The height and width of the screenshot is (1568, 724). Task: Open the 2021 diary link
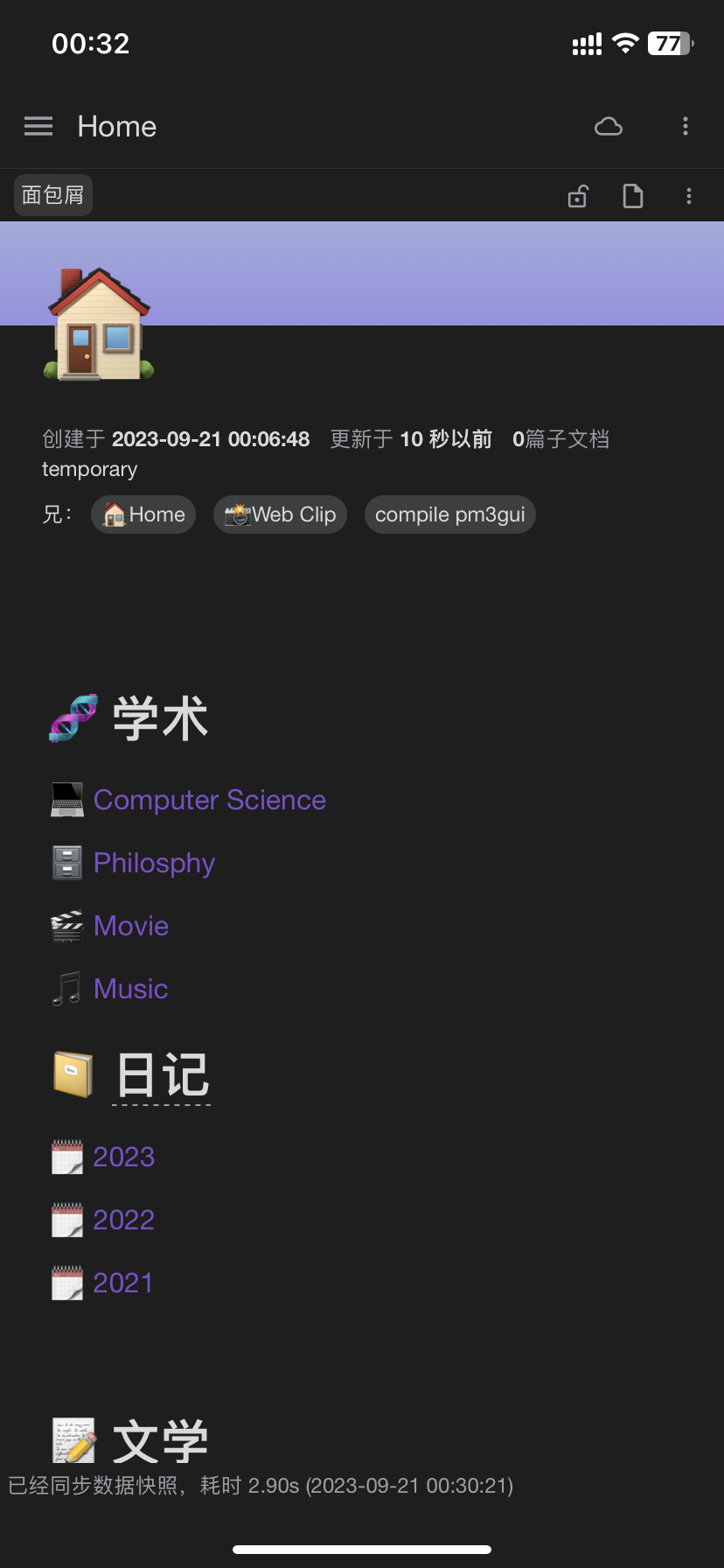(x=122, y=1282)
